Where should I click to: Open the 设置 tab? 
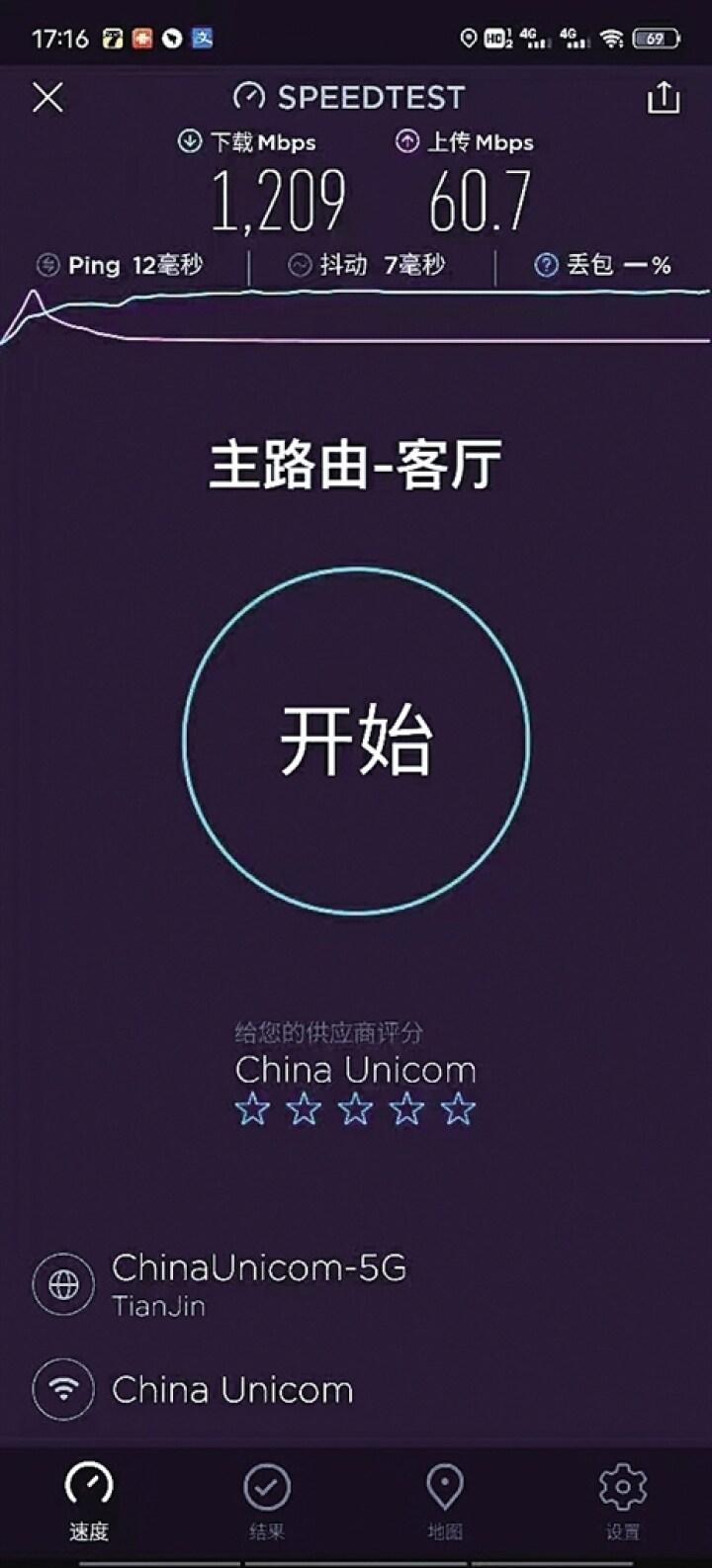pyautogui.click(x=622, y=1503)
